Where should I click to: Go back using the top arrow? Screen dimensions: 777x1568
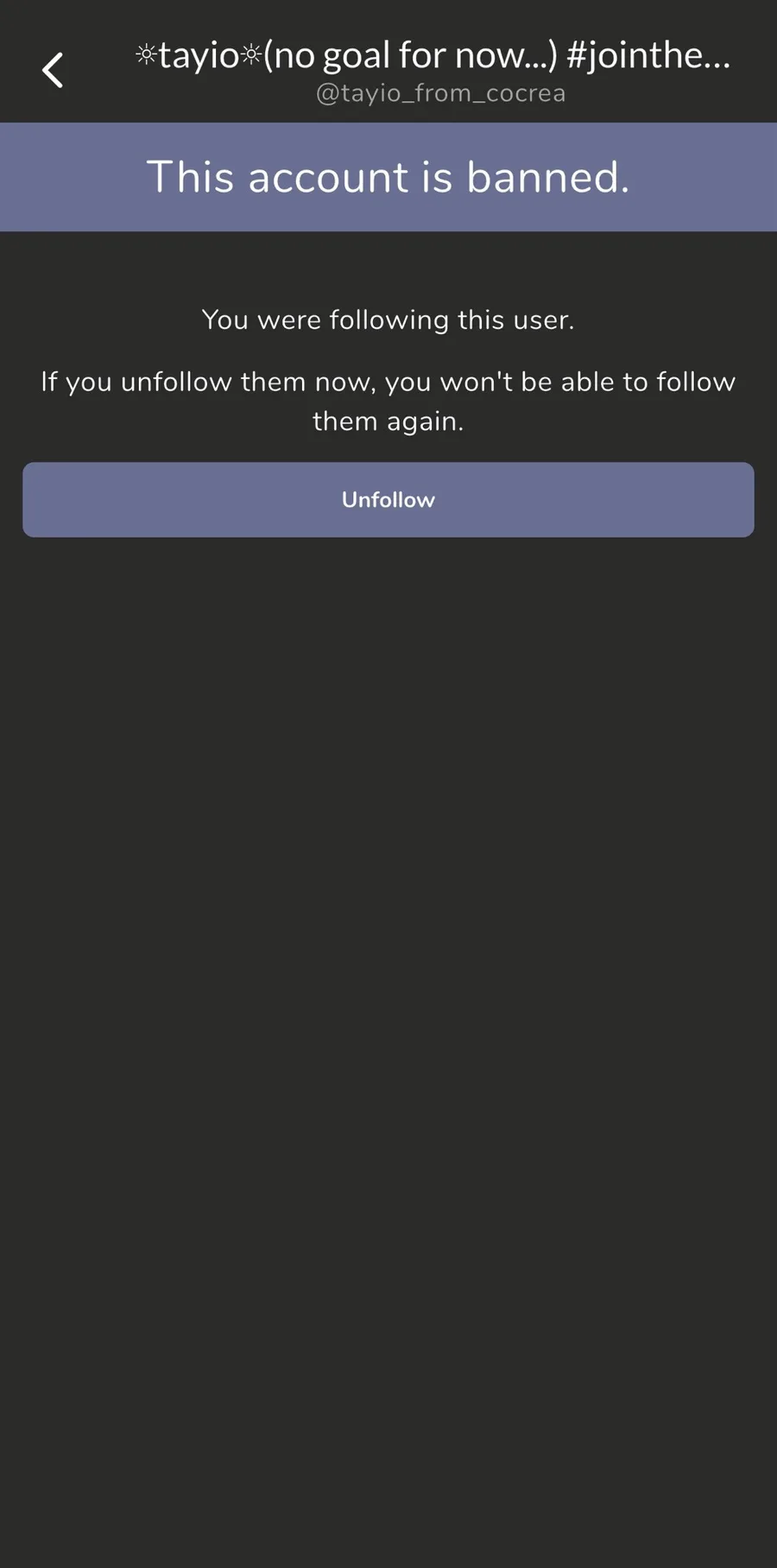click(x=53, y=70)
